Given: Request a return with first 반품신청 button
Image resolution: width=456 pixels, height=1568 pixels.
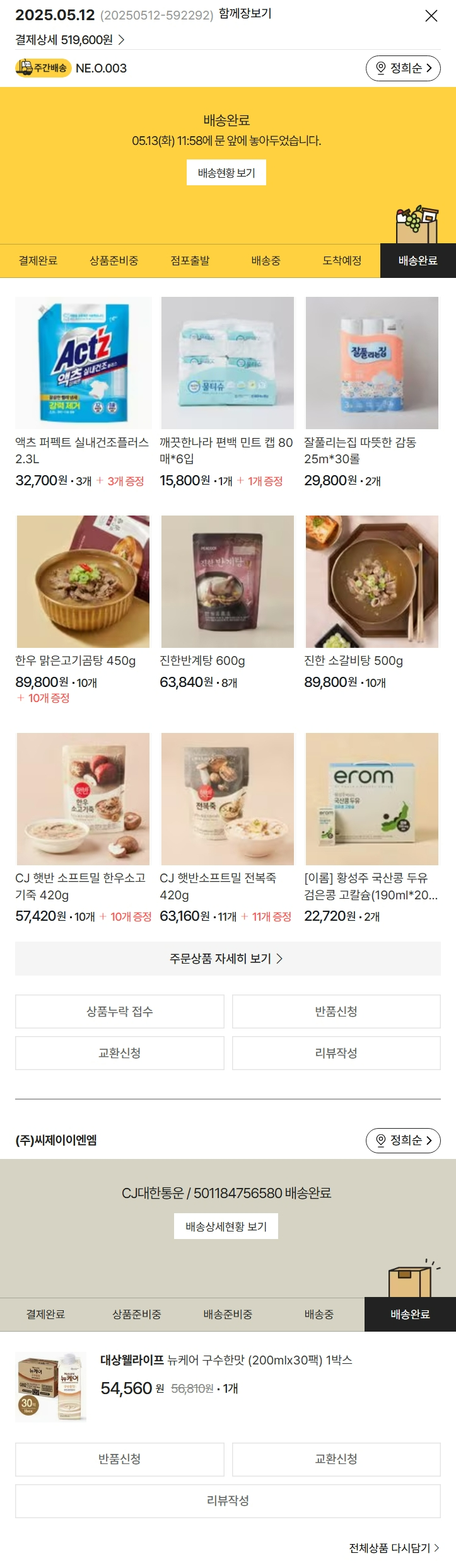Looking at the screenshot, I should coord(336,1012).
